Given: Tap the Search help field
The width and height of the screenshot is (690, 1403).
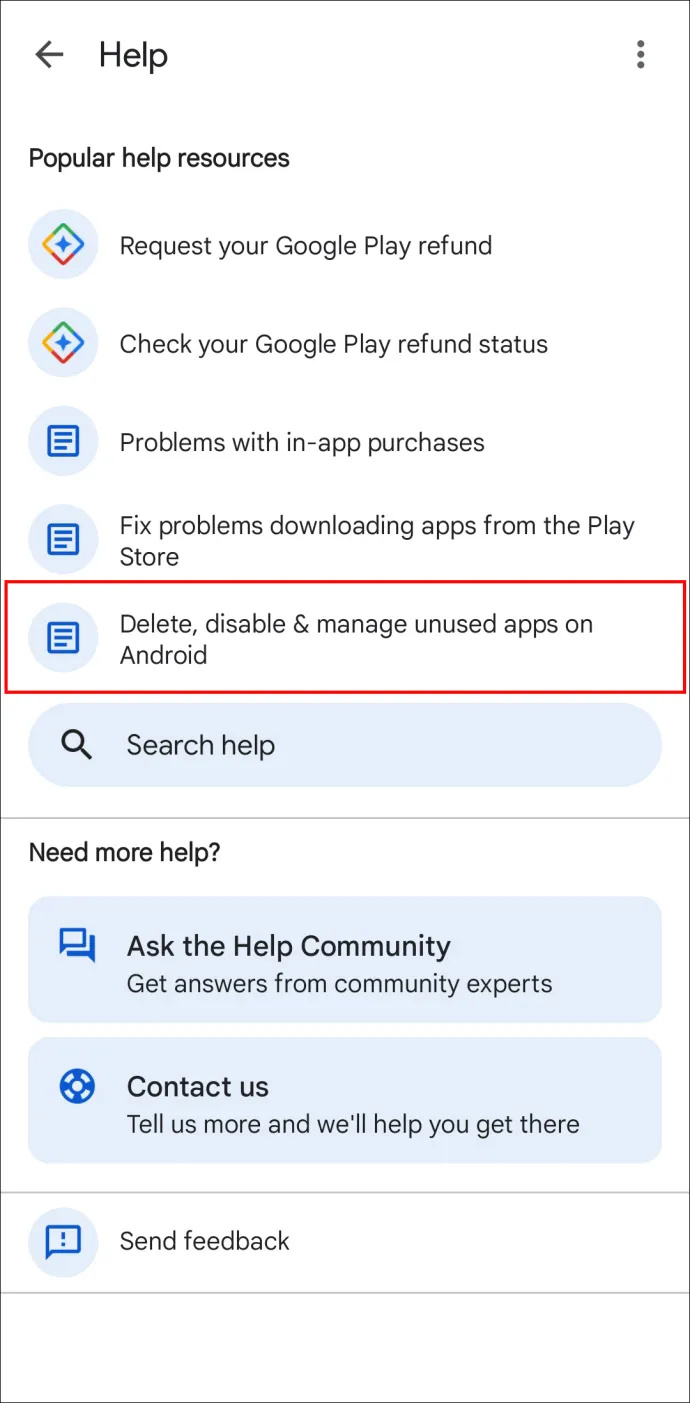Looking at the screenshot, I should point(345,745).
